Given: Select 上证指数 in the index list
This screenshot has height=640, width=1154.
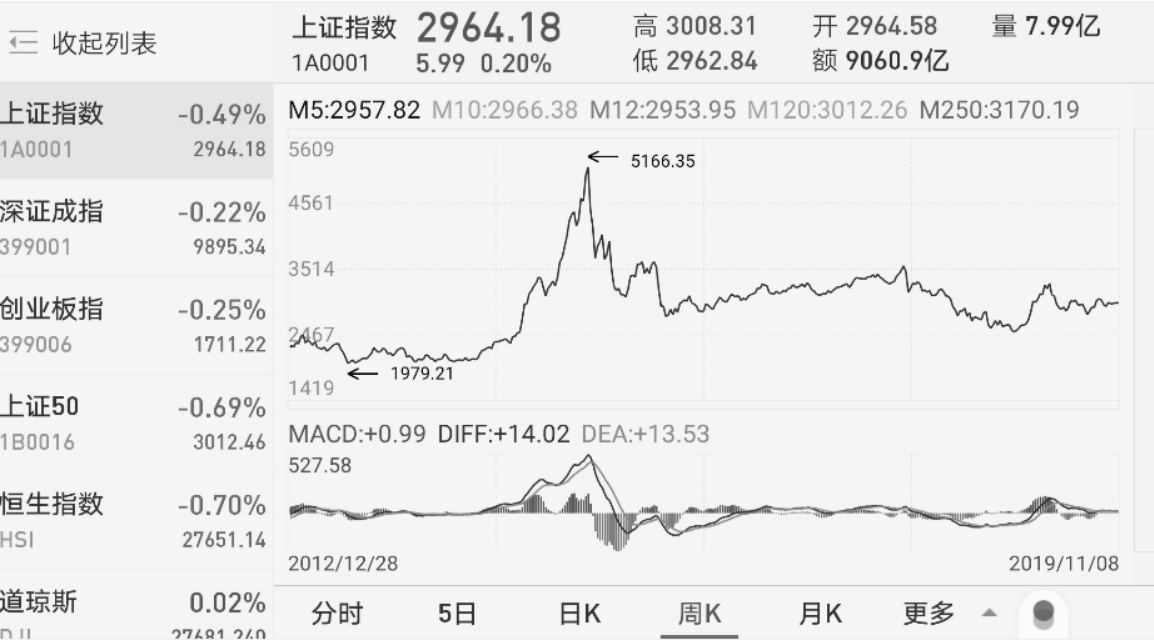Looking at the screenshot, I should point(135,130).
